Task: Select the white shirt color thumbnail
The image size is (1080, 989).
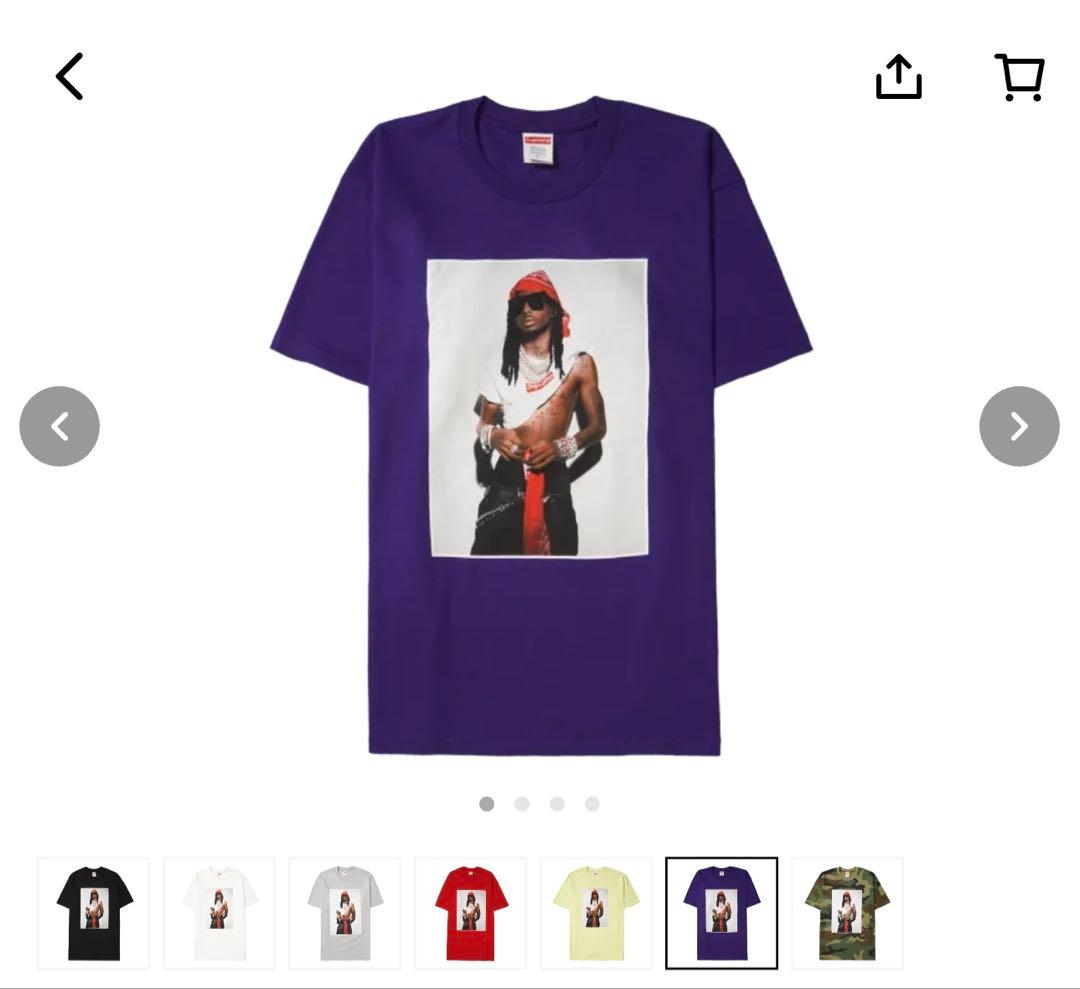Action: click(x=219, y=913)
